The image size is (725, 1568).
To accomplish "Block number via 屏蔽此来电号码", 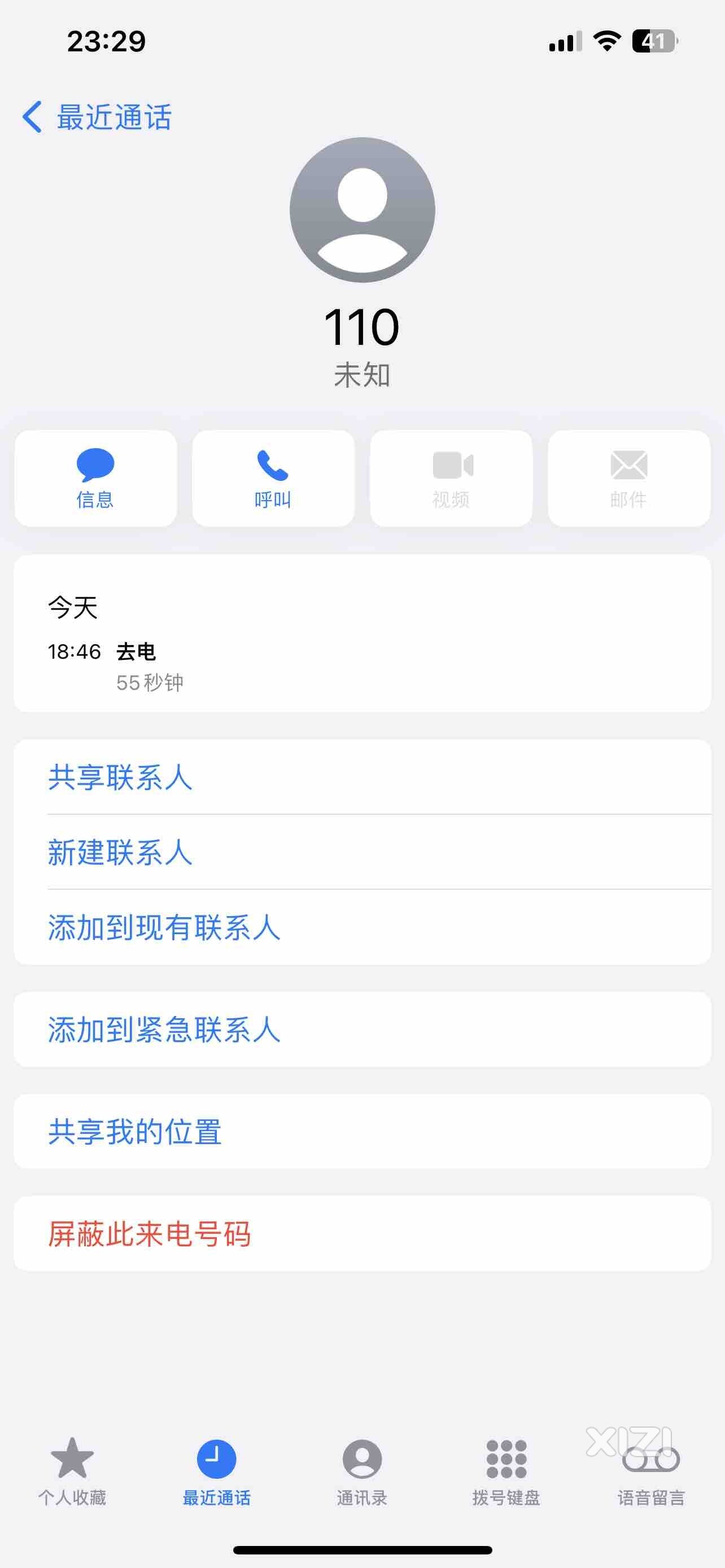I will pyautogui.click(x=362, y=1234).
